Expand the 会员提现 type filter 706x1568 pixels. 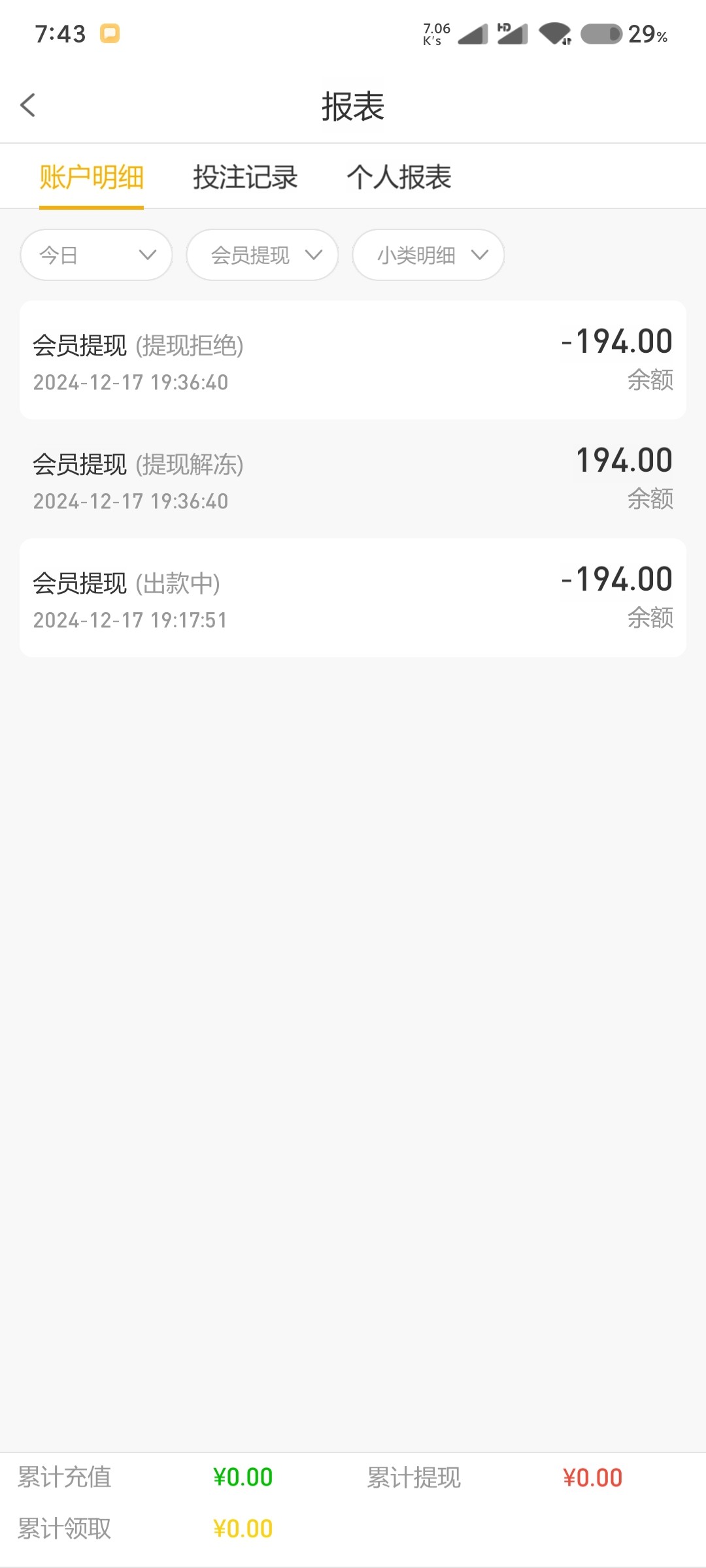pyautogui.click(x=262, y=255)
